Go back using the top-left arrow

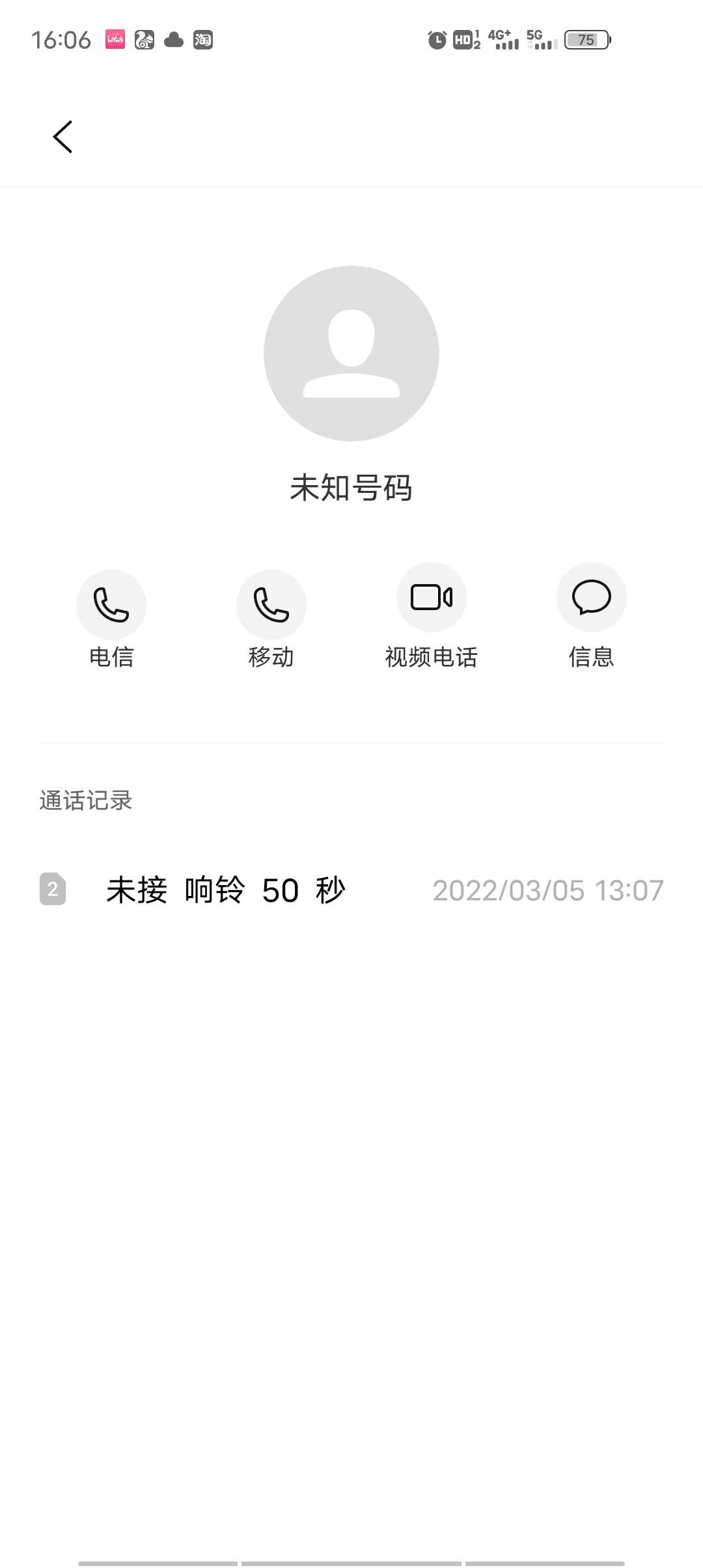tap(62, 137)
